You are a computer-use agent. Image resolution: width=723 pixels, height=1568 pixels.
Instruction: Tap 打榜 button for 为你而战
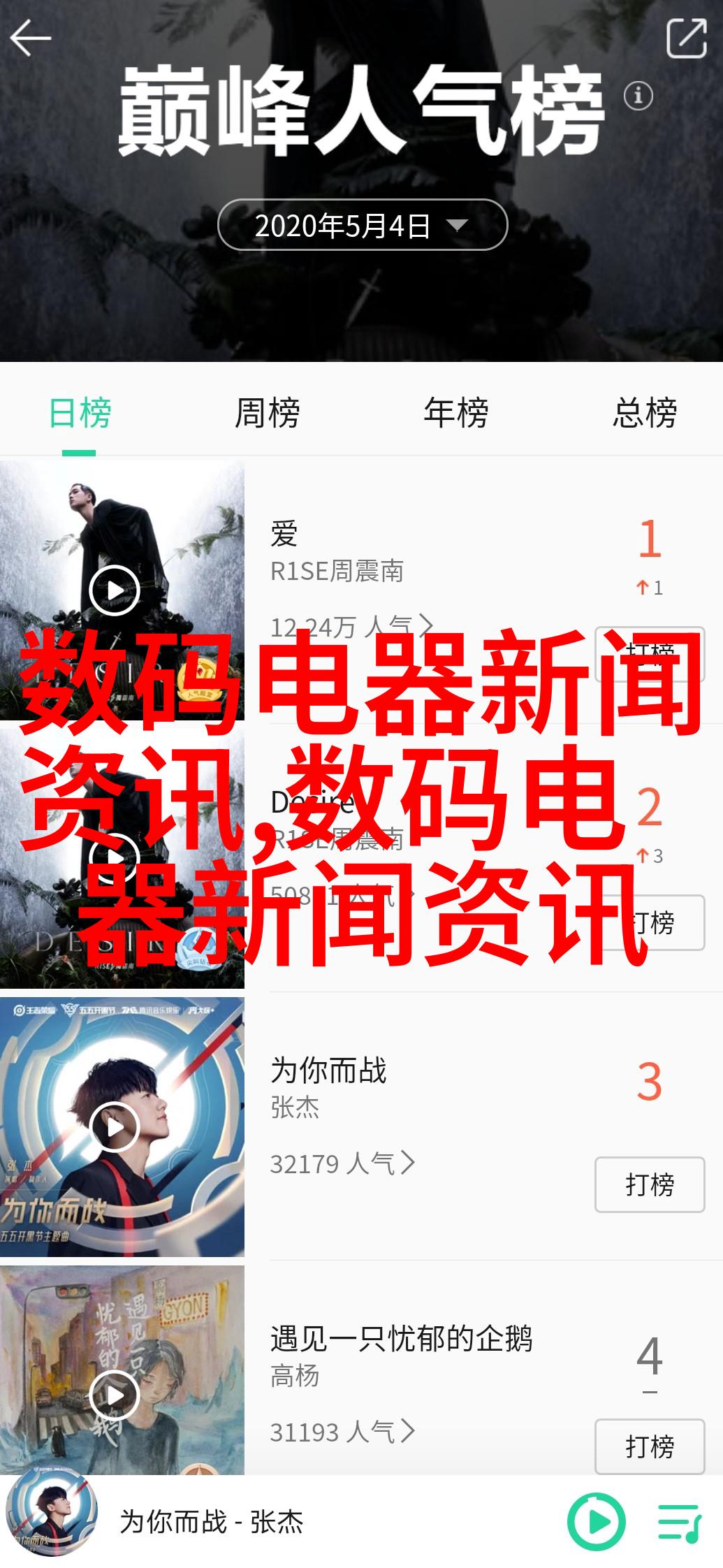(649, 1184)
